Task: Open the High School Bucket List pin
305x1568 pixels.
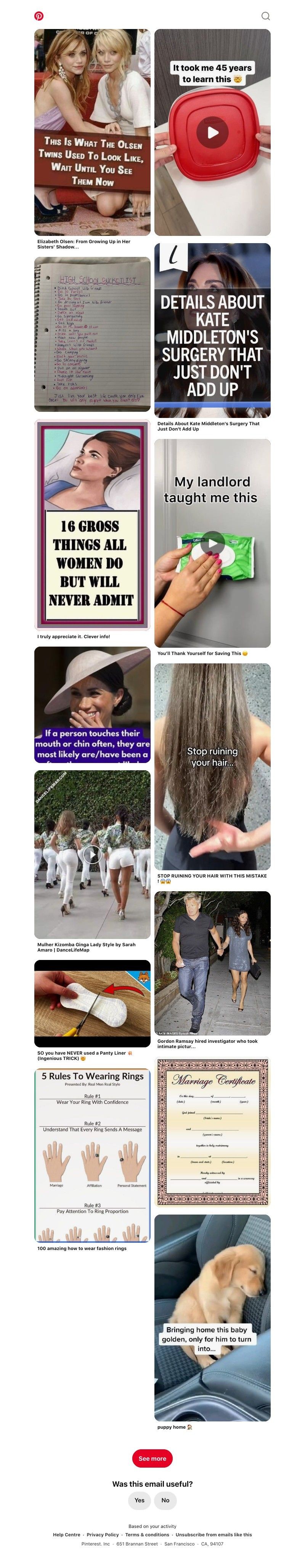Action: tap(92, 334)
